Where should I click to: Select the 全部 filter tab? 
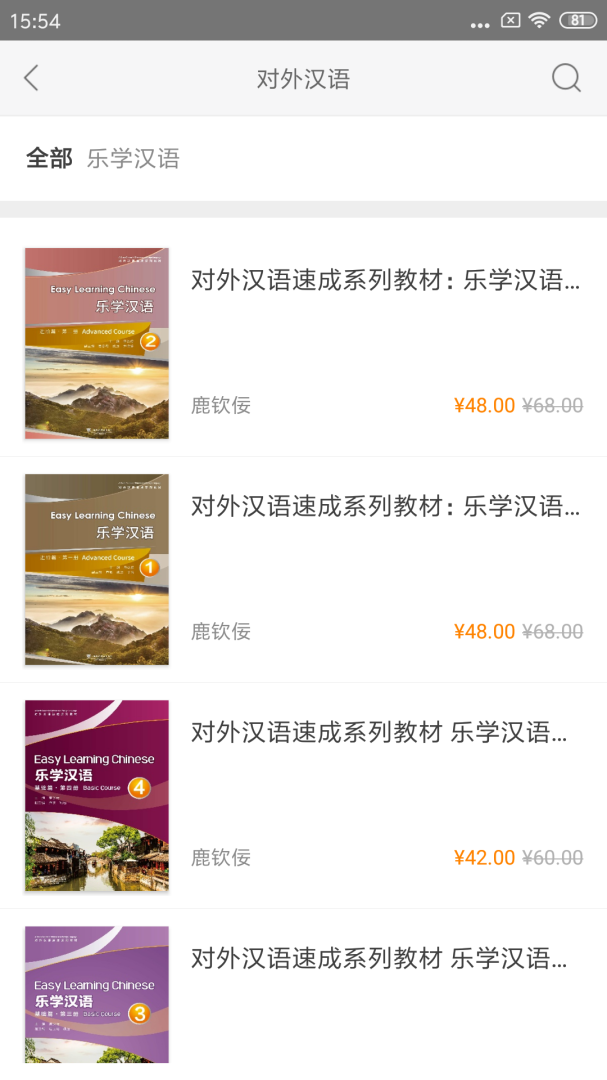49,158
